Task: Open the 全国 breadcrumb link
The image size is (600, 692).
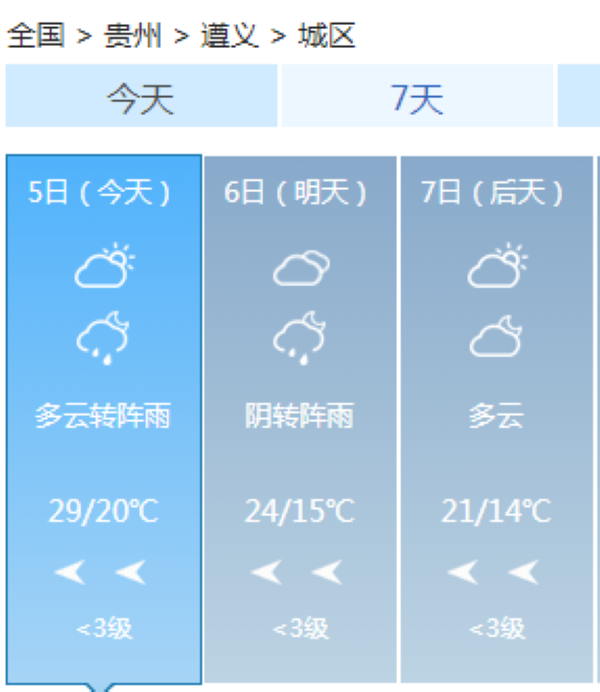Action: [x=36, y=37]
